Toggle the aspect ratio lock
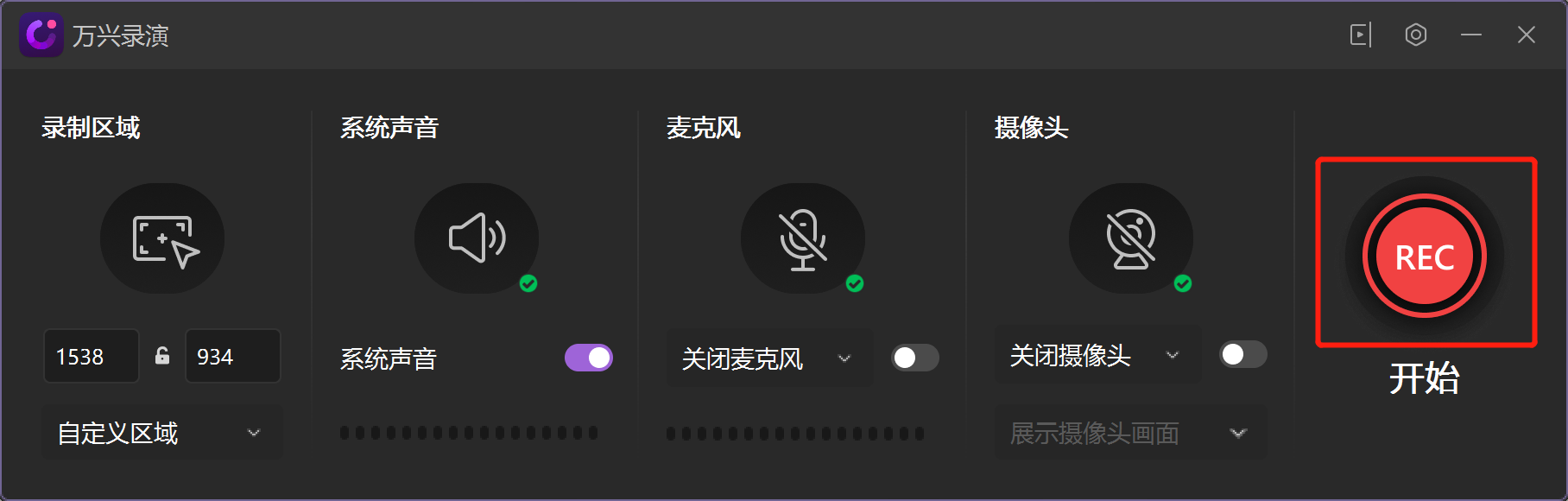The height and width of the screenshot is (501, 1568). [x=162, y=356]
